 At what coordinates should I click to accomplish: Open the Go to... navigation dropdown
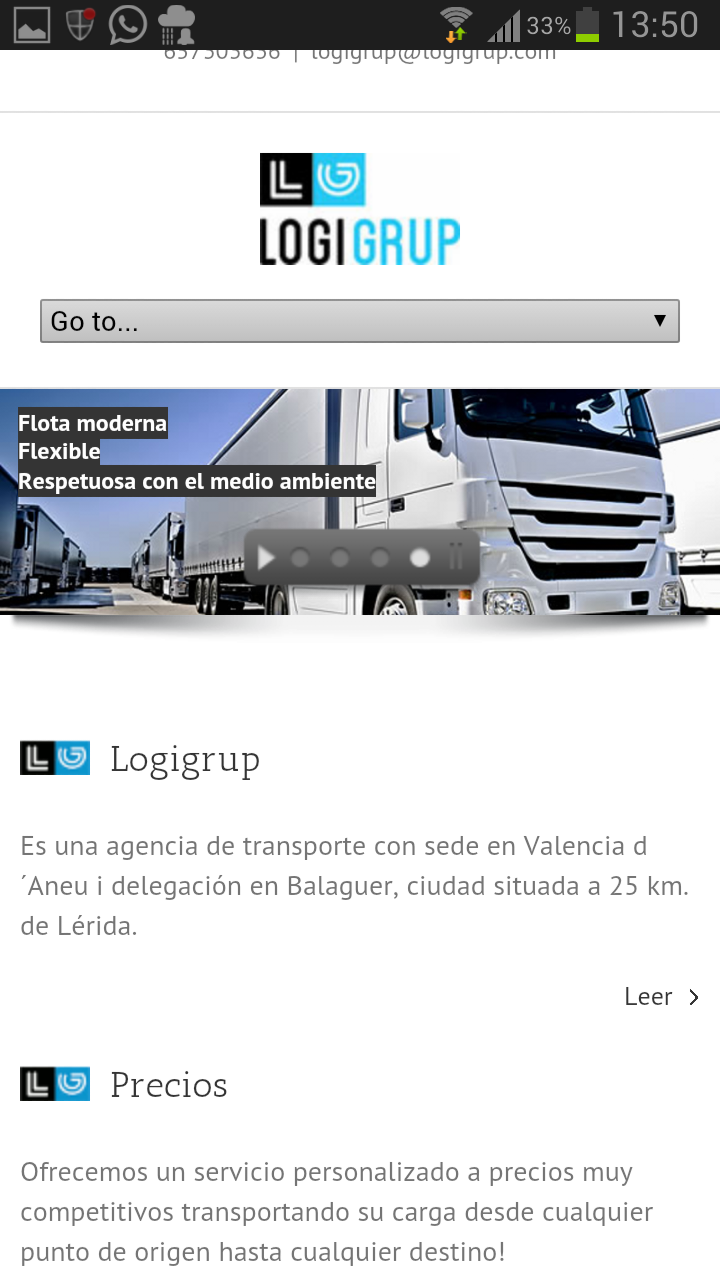tap(359, 321)
